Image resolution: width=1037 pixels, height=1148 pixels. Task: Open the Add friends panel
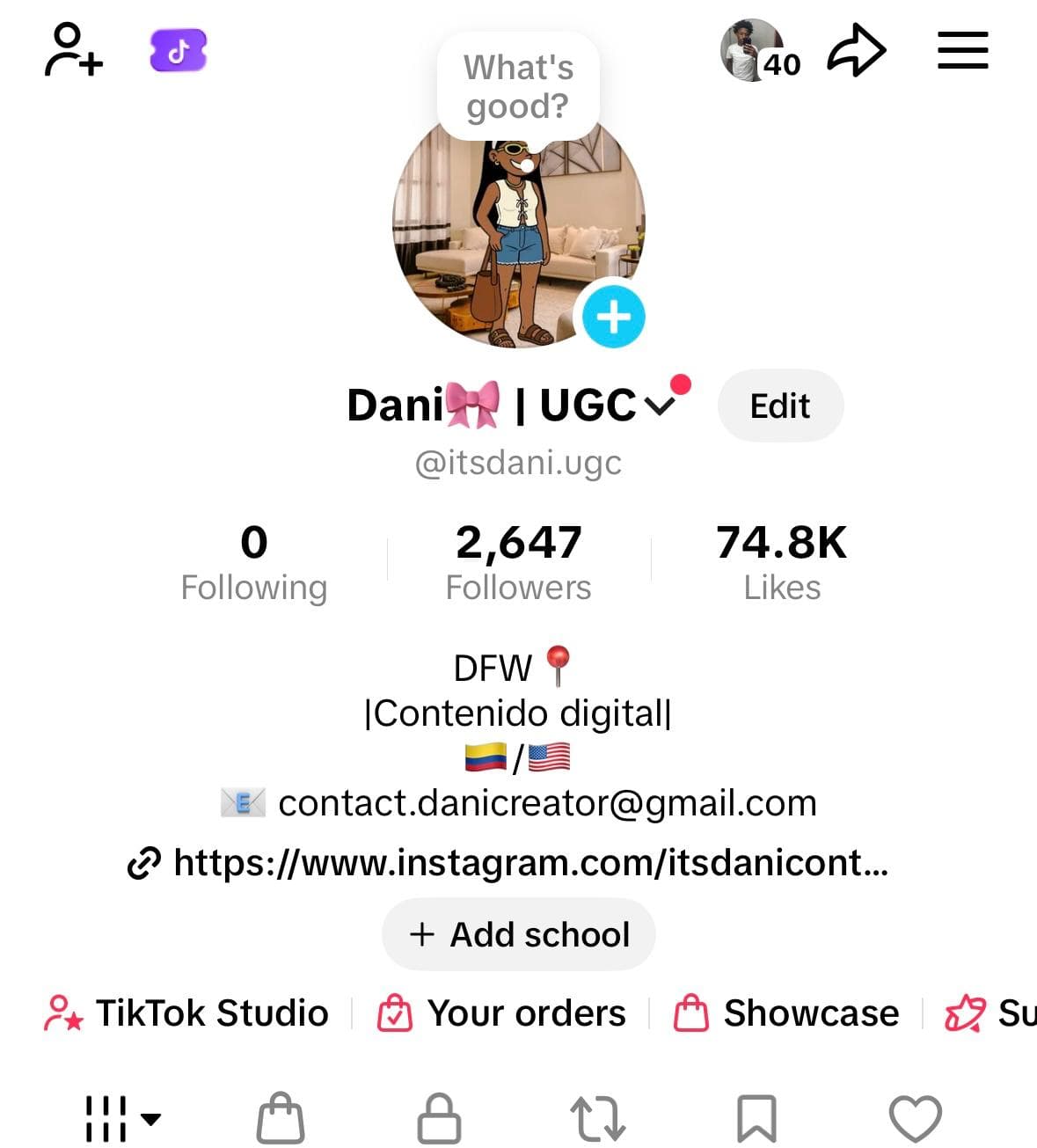pyautogui.click(x=72, y=51)
